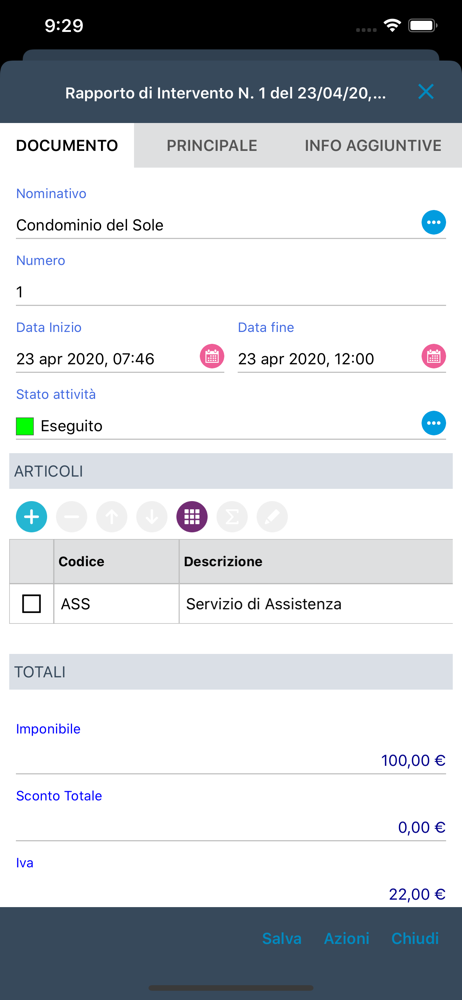Open the Stato attività options button

pyautogui.click(x=434, y=423)
